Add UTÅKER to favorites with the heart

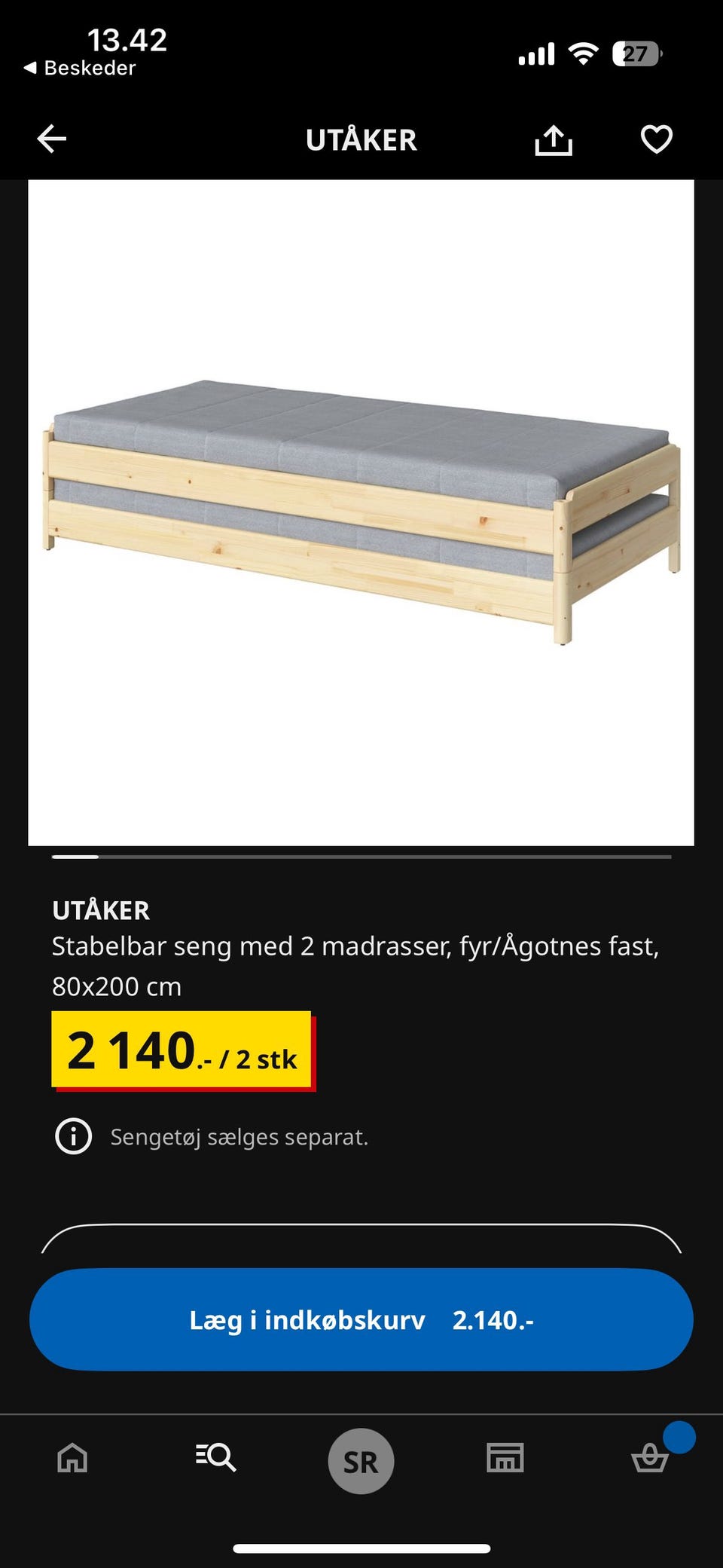pos(656,139)
